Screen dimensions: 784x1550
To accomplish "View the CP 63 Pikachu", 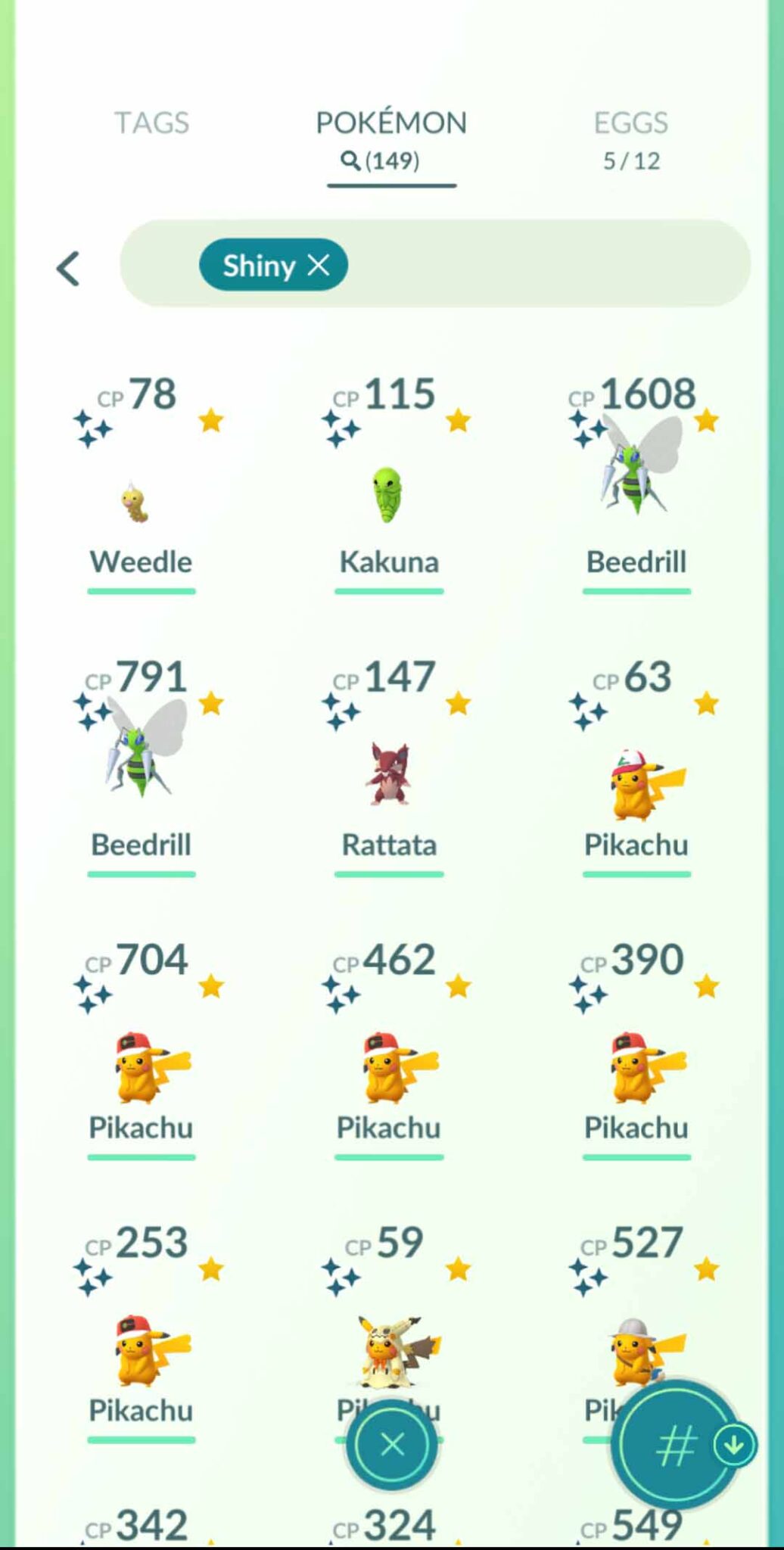I will pyautogui.click(x=636, y=766).
